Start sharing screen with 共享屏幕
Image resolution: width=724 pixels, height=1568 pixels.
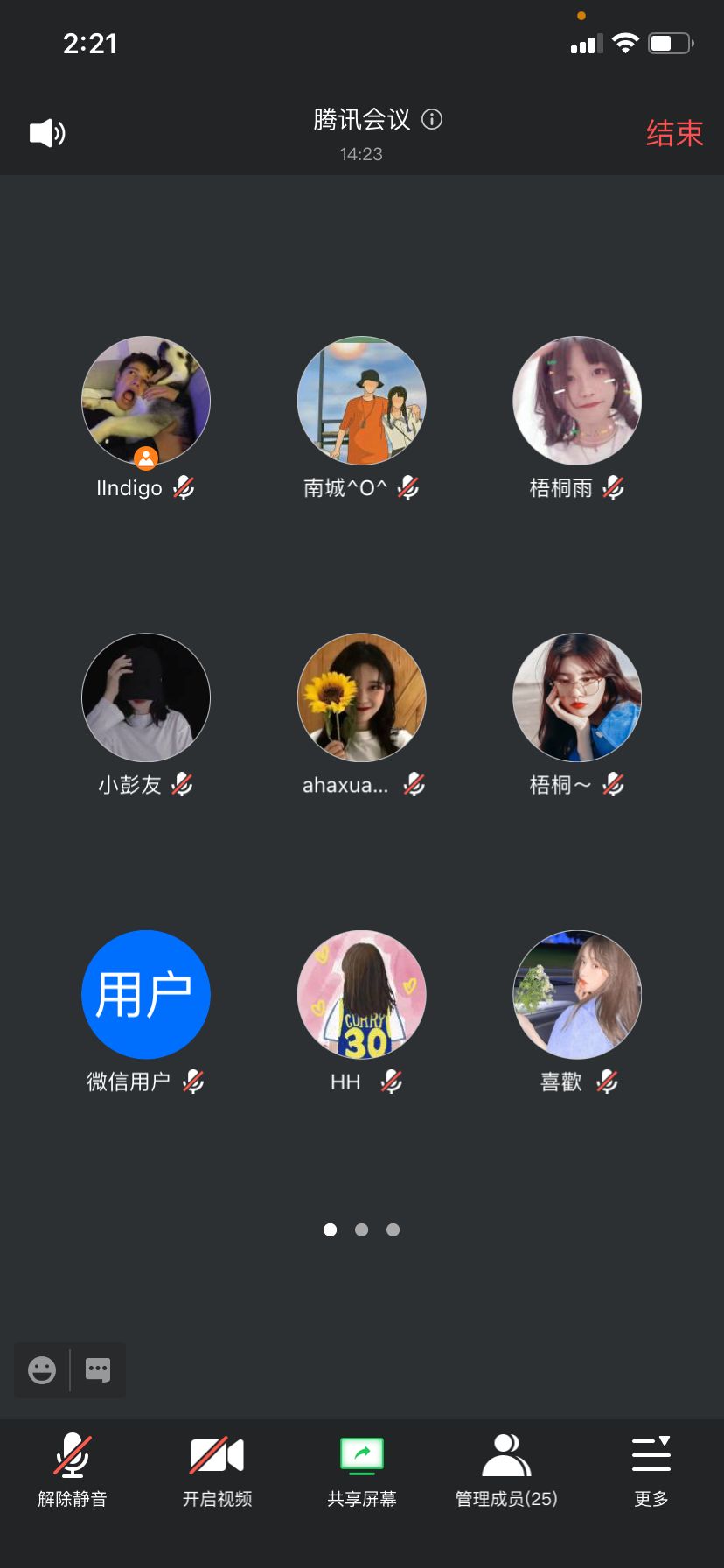[x=362, y=1470]
